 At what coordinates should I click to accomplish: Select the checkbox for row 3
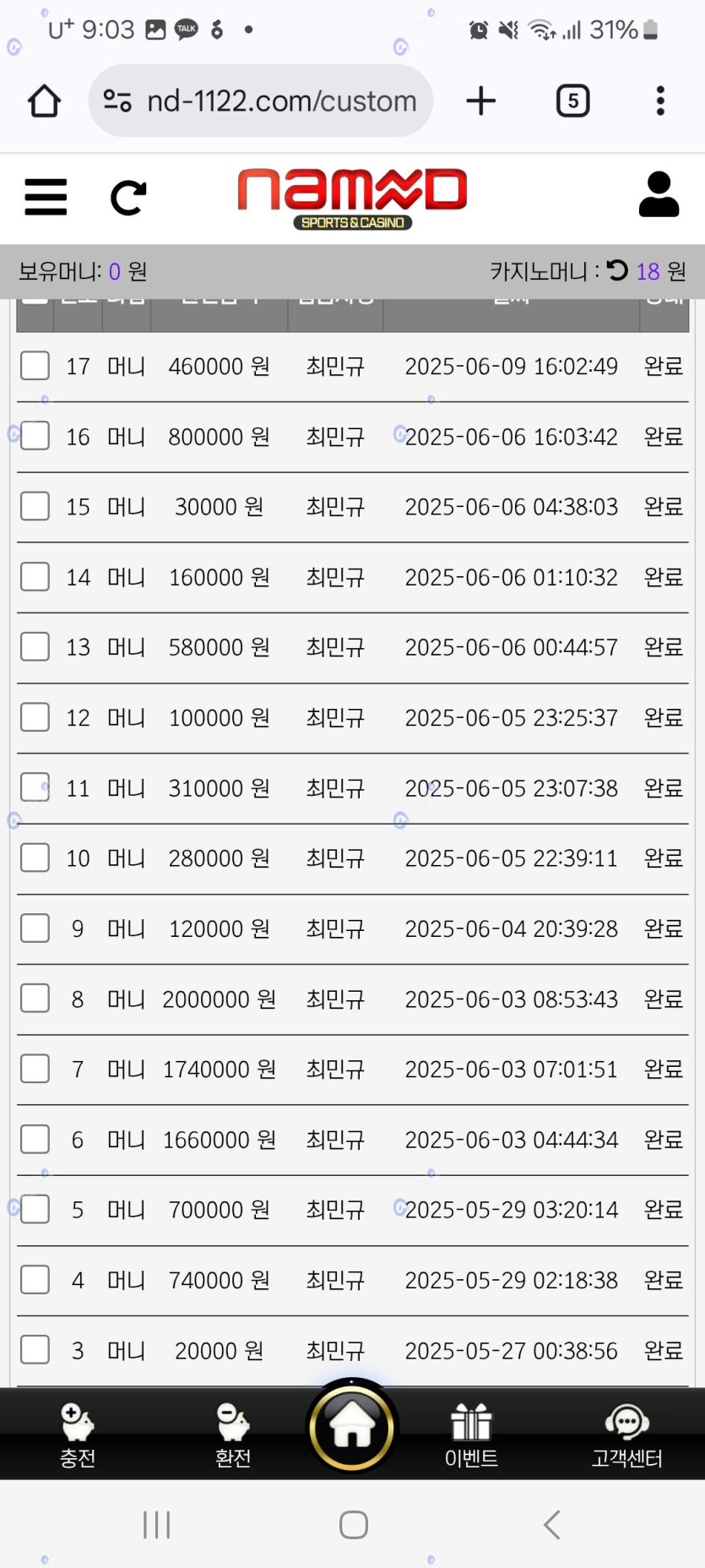coord(35,1350)
